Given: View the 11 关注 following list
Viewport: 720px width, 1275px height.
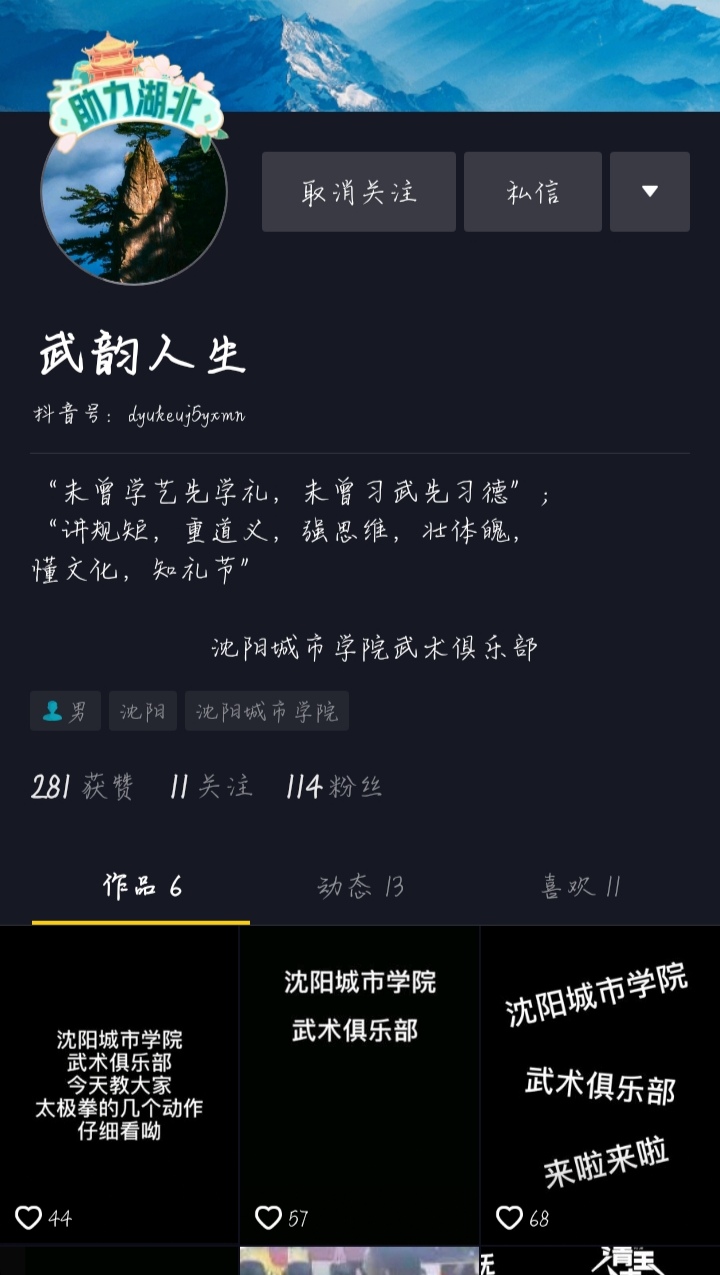Looking at the screenshot, I should click(x=211, y=787).
